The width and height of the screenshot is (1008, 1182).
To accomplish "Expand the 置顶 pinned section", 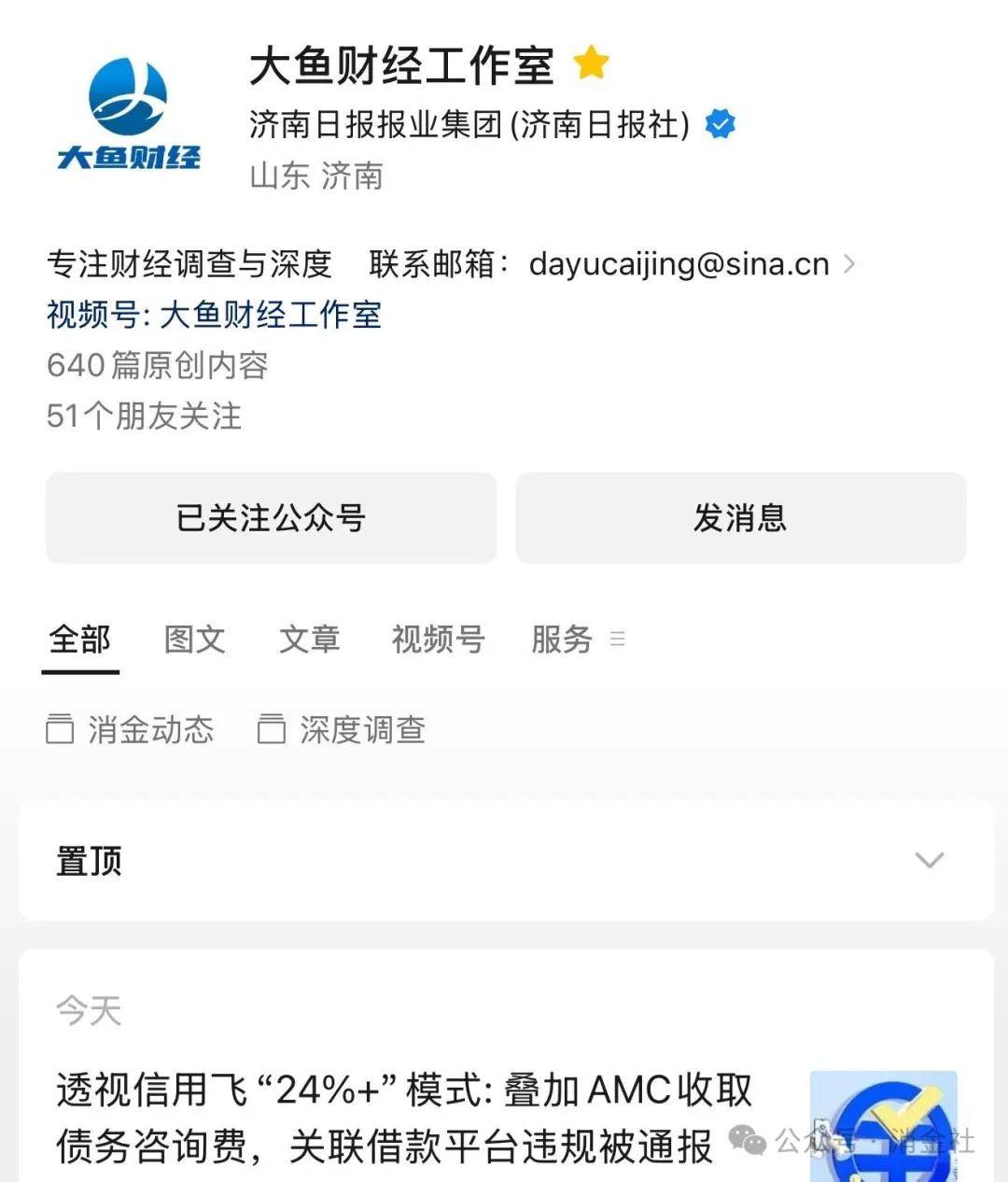I will pos(929,860).
